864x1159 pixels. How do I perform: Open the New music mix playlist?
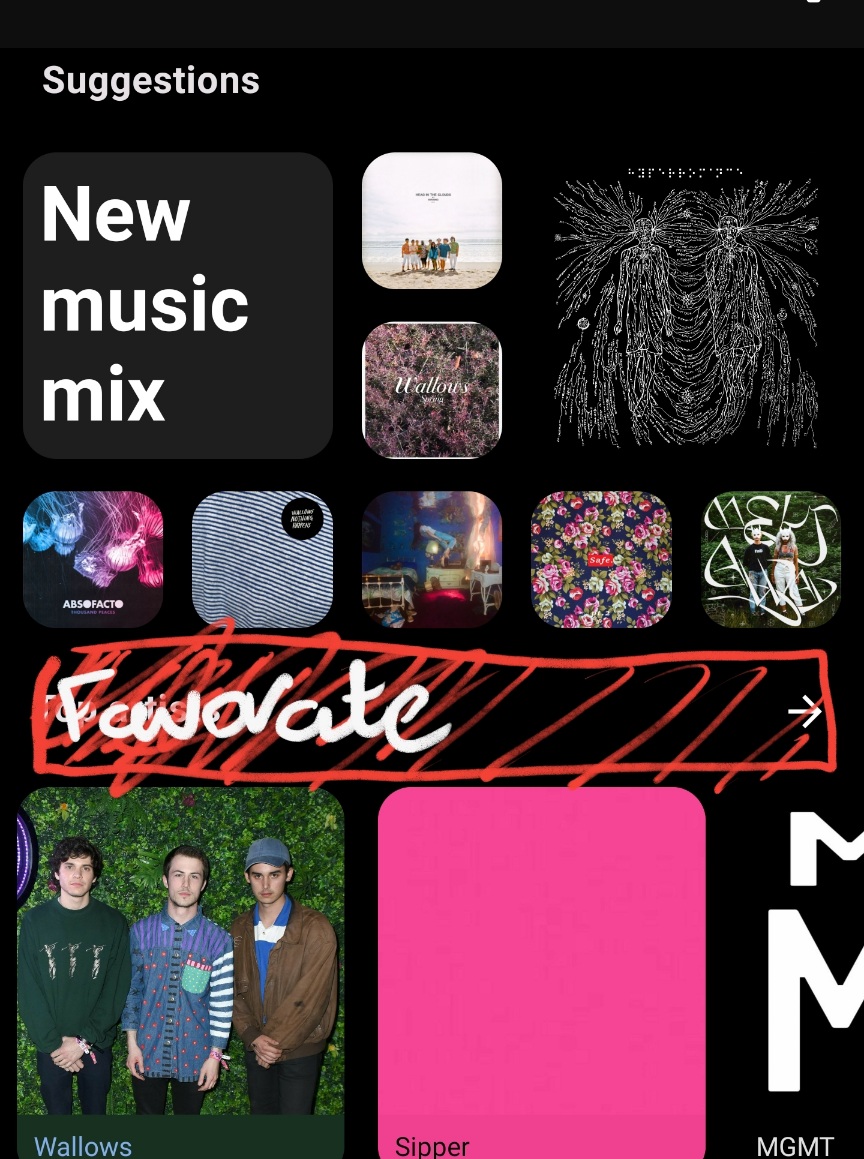[x=177, y=305]
